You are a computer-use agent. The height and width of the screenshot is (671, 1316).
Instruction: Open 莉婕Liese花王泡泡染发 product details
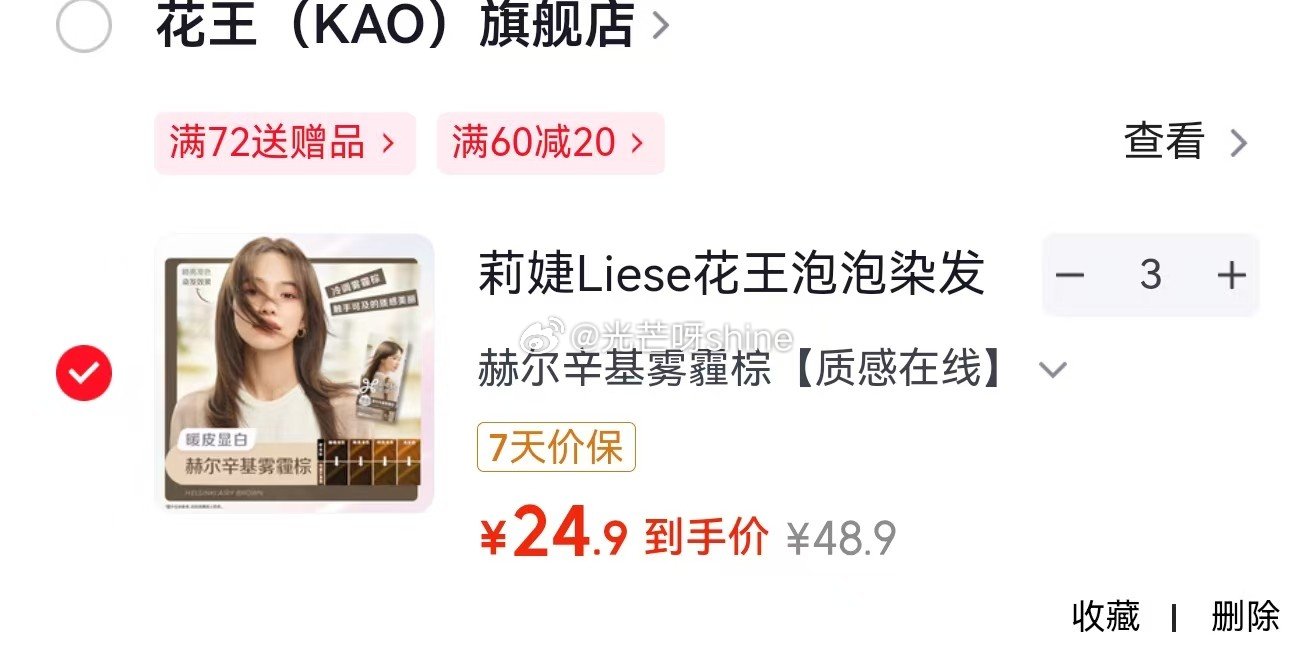(x=731, y=275)
